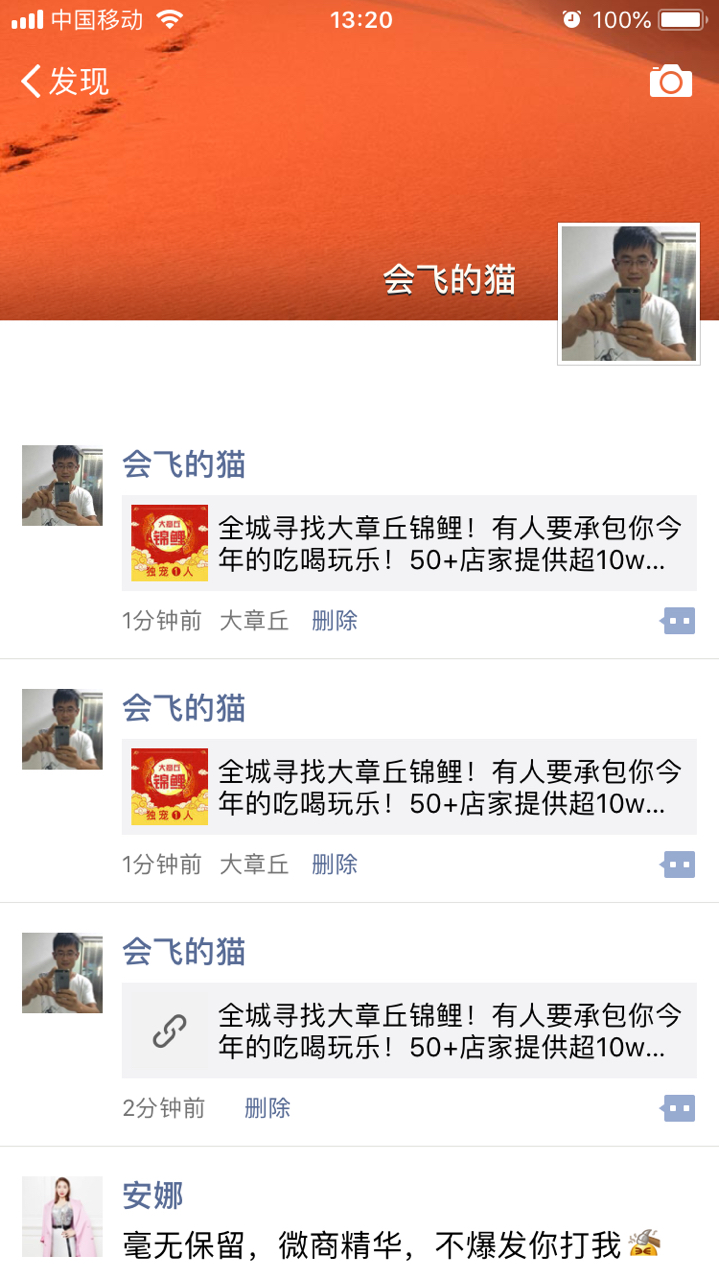Delete the post from 2分钟前
719x1280 pixels.
coord(267,1108)
